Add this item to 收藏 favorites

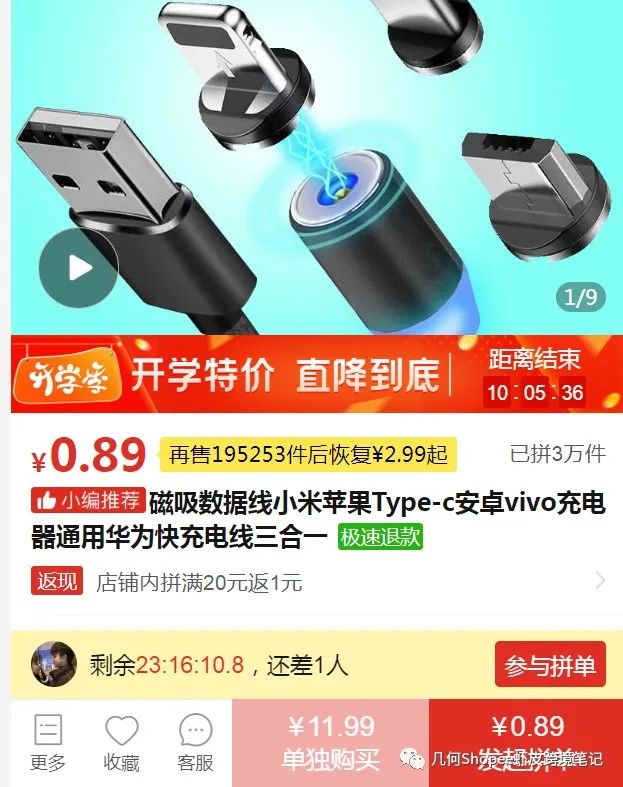121,743
